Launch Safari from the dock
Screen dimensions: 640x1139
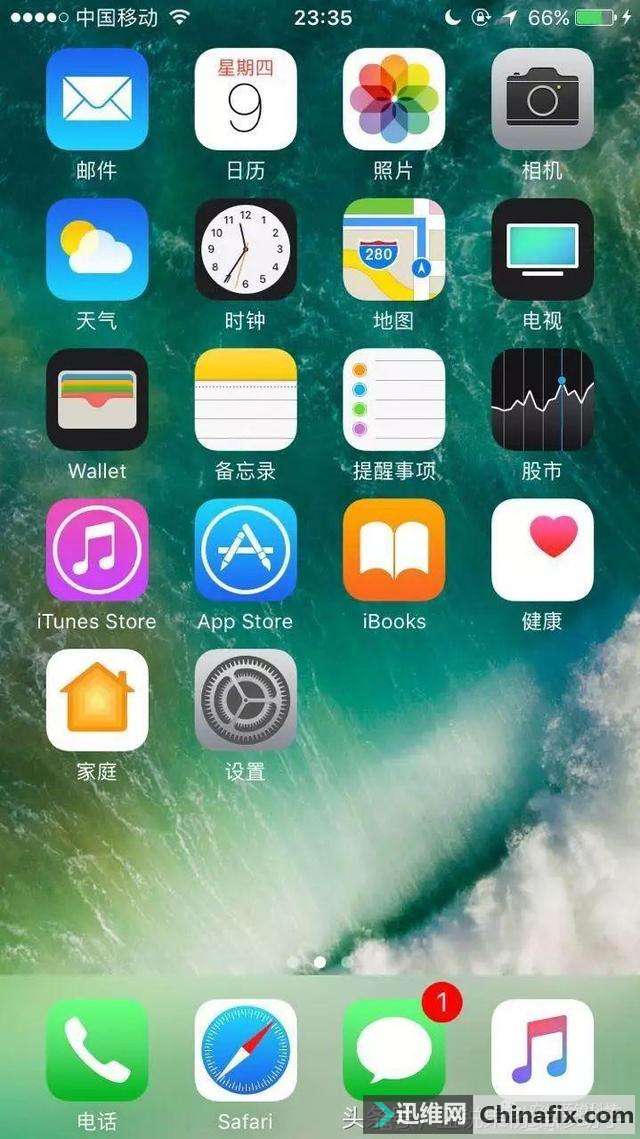[x=245, y=1049]
